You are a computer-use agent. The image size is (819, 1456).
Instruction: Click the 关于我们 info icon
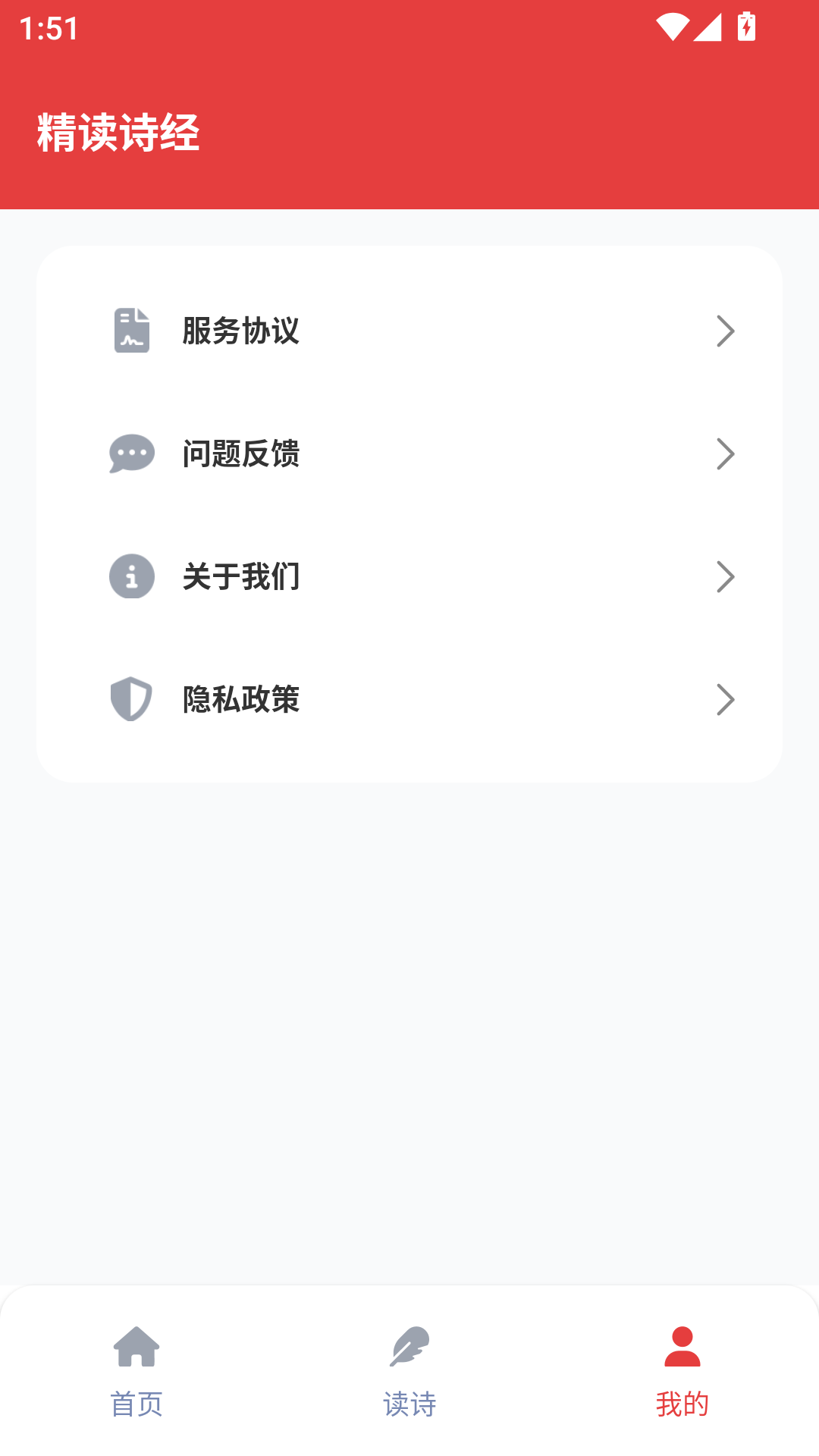131,576
